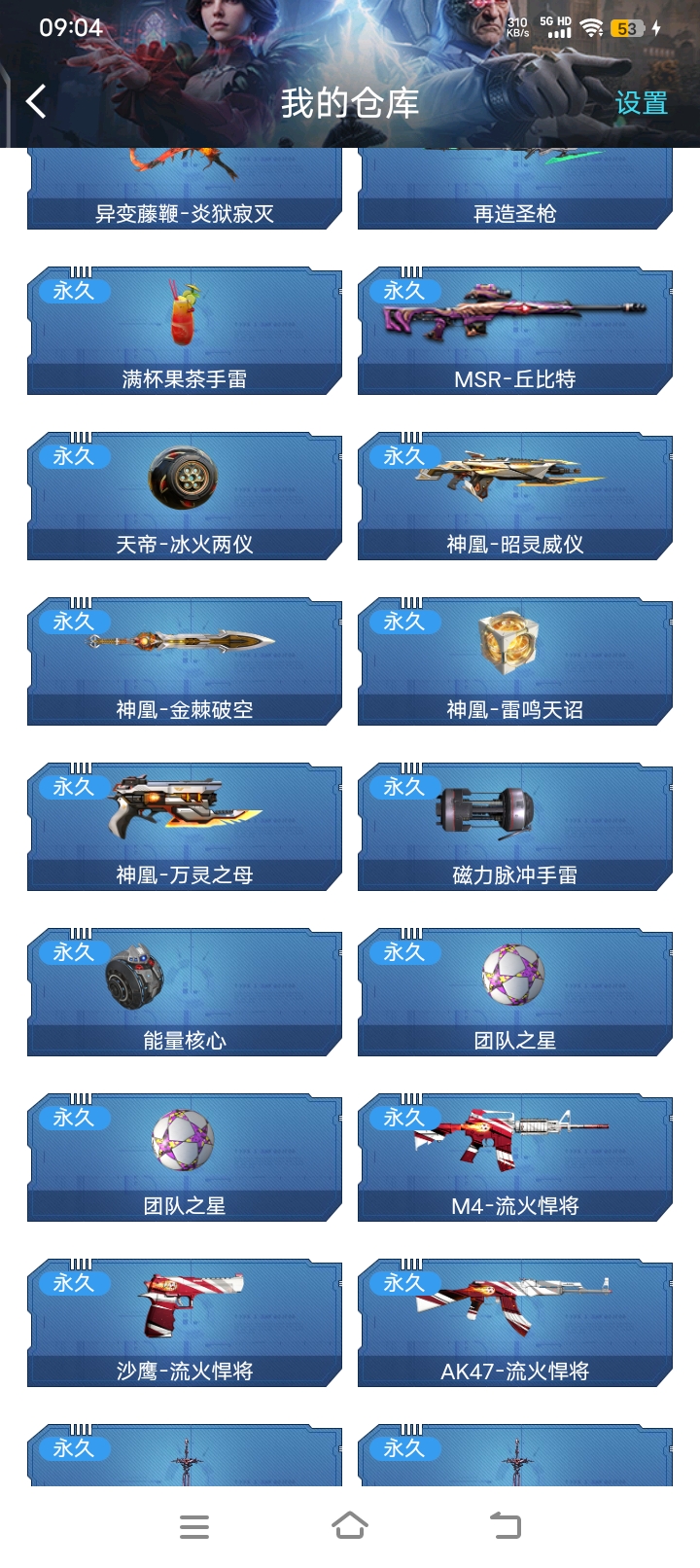View the 天帝-冰火两仪 item

185,496
